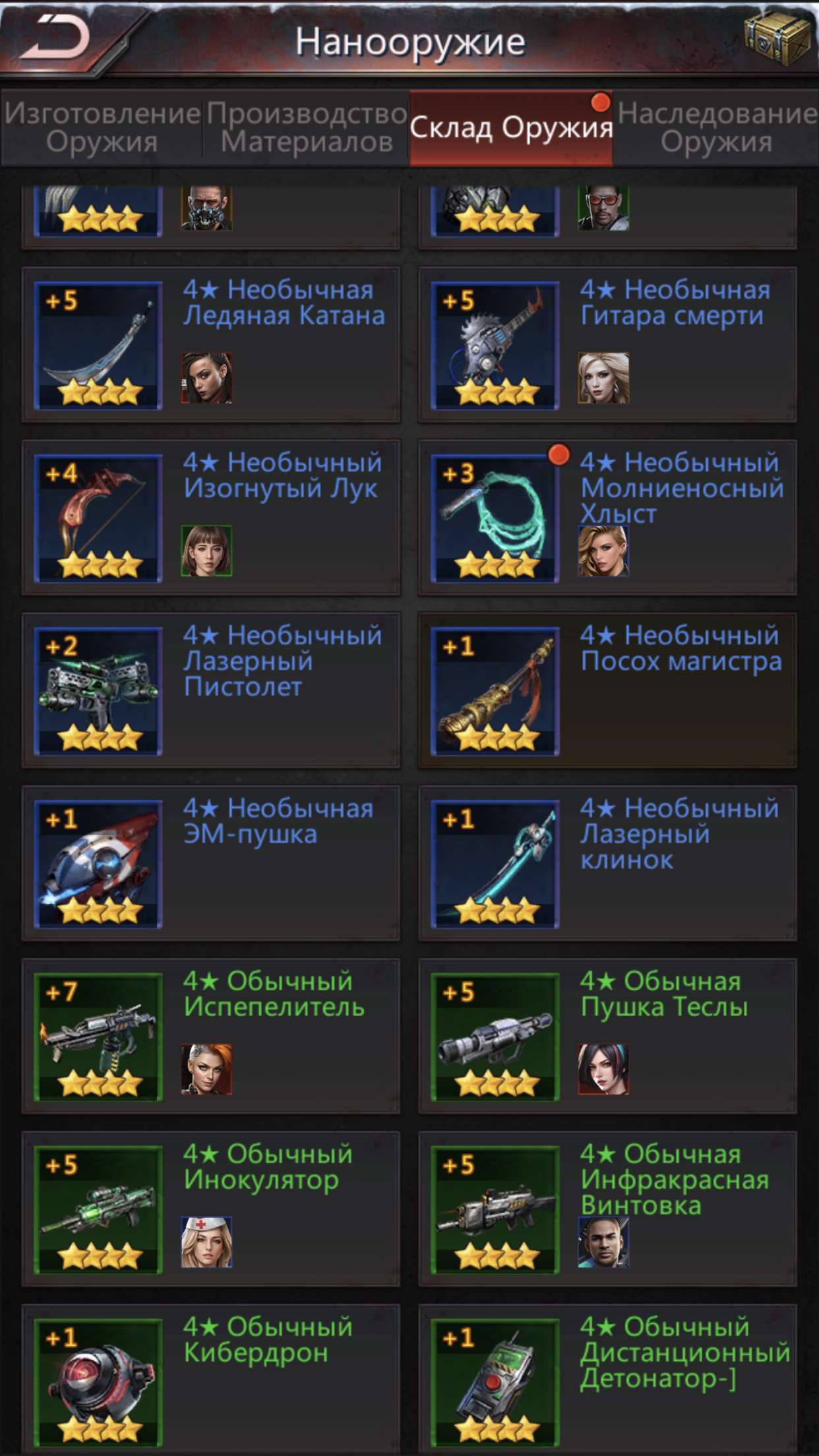The image size is (819, 1456).
Task: Select the Посох магистра weapon card
Action: 607,690
